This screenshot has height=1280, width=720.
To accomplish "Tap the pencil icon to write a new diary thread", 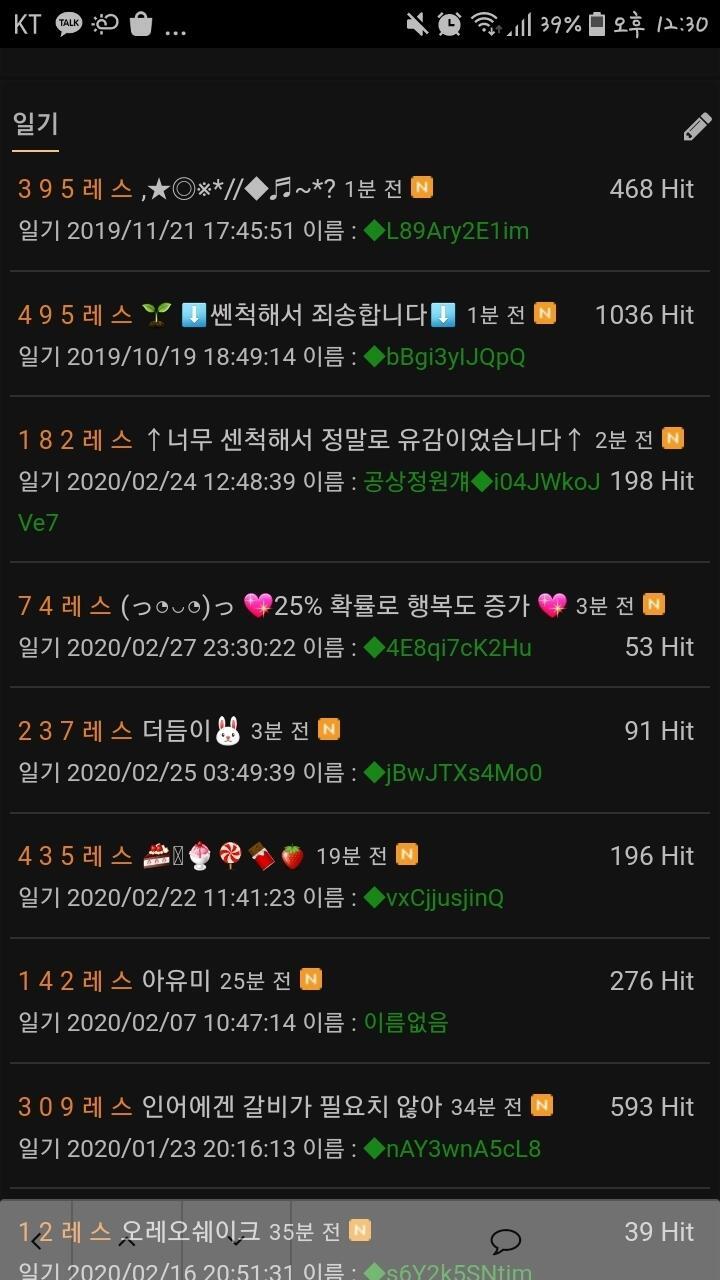I will tap(697, 127).
